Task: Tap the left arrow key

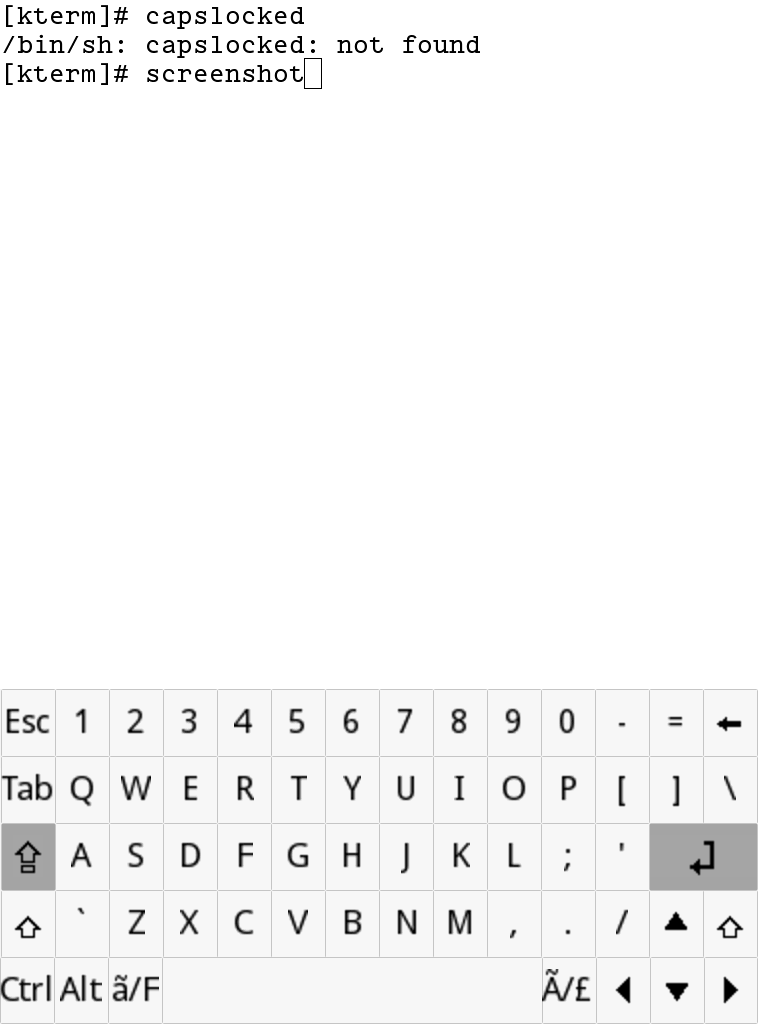Action: [622, 991]
